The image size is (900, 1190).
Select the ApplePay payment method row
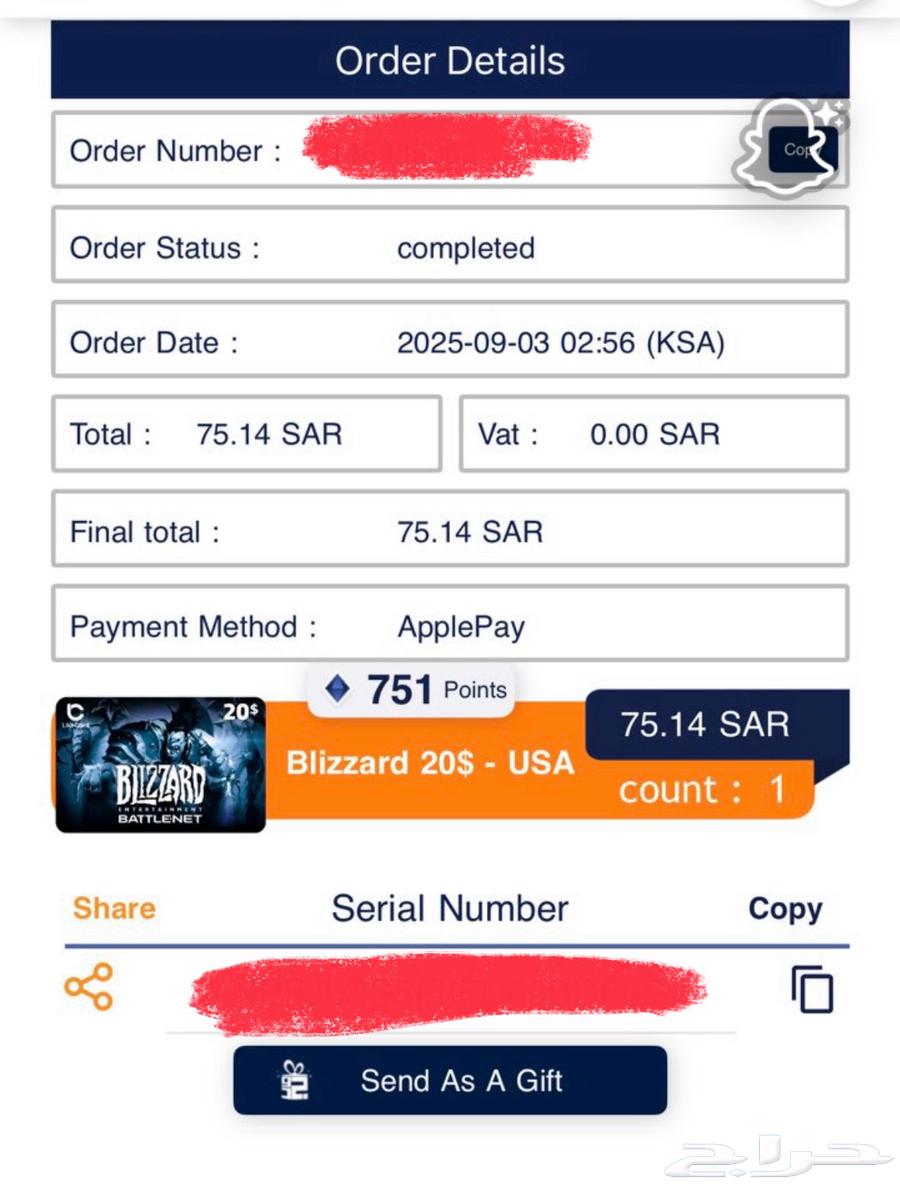click(450, 626)
